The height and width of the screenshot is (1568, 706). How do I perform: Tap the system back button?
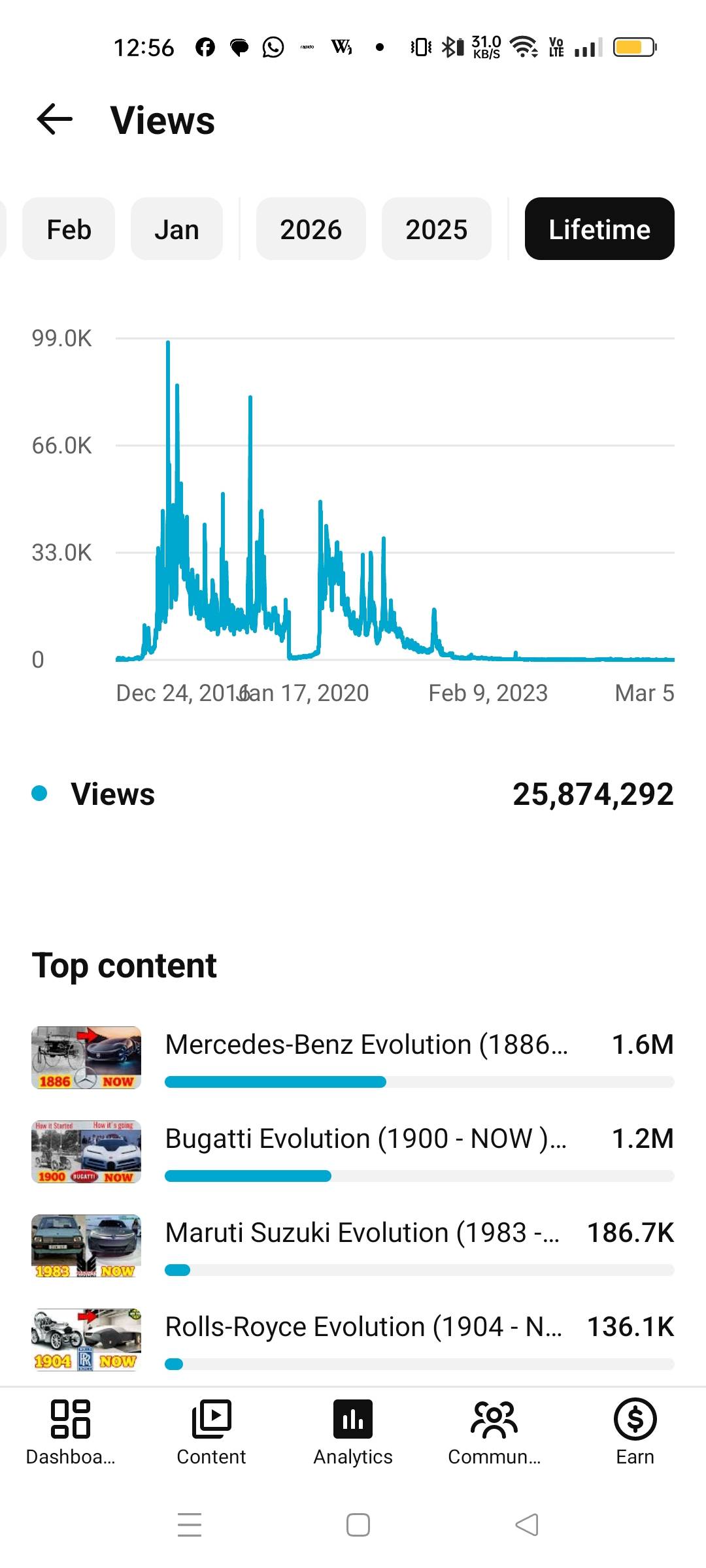coord(527,1525)
